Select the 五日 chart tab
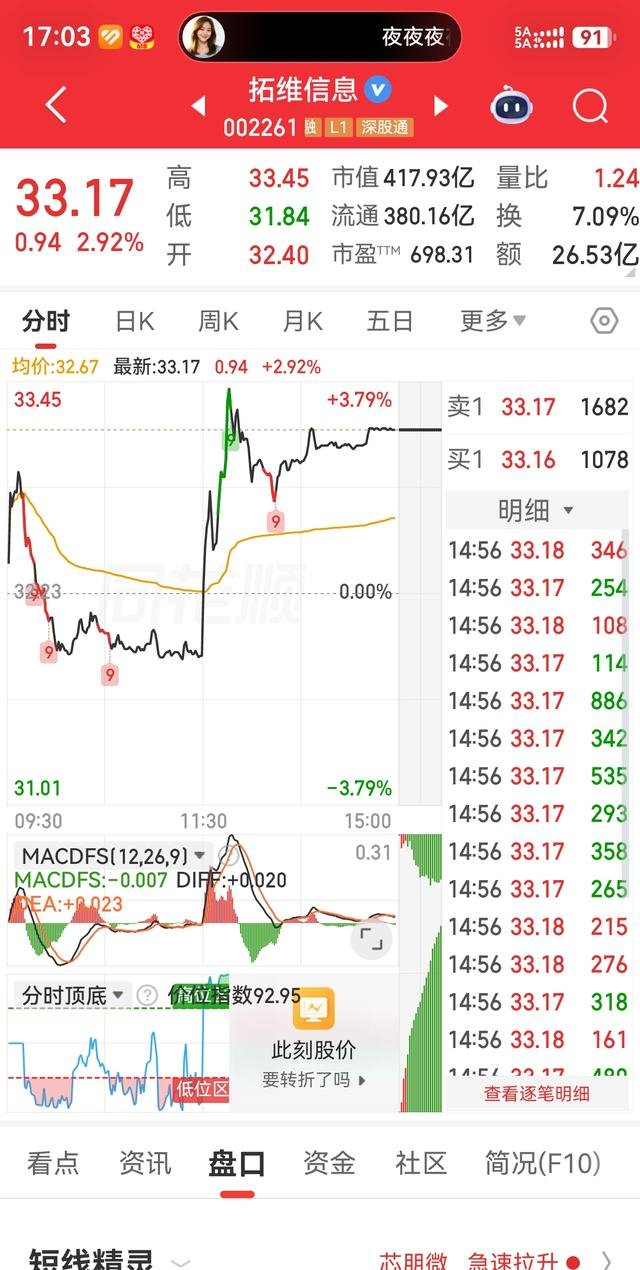 click(389, 321)
